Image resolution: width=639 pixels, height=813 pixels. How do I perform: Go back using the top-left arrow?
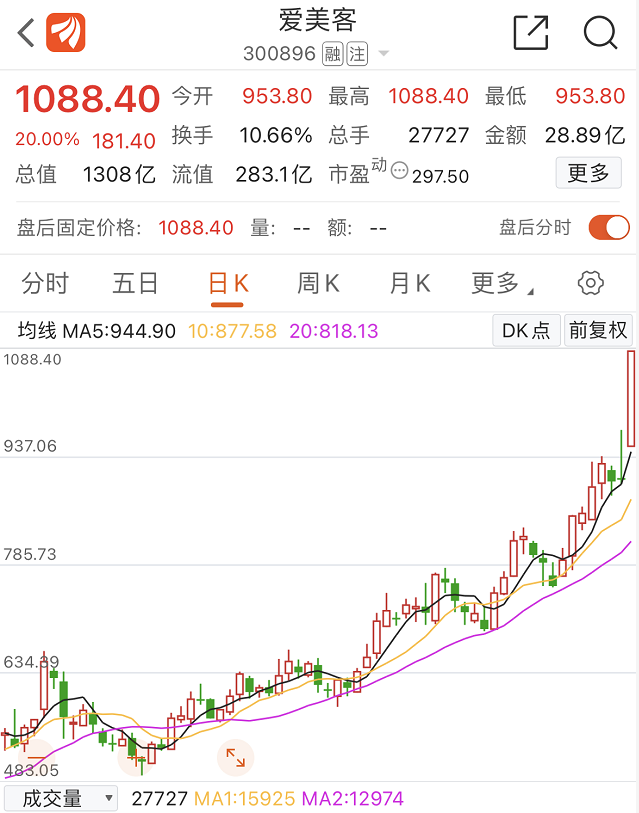[x=26, y=33]
